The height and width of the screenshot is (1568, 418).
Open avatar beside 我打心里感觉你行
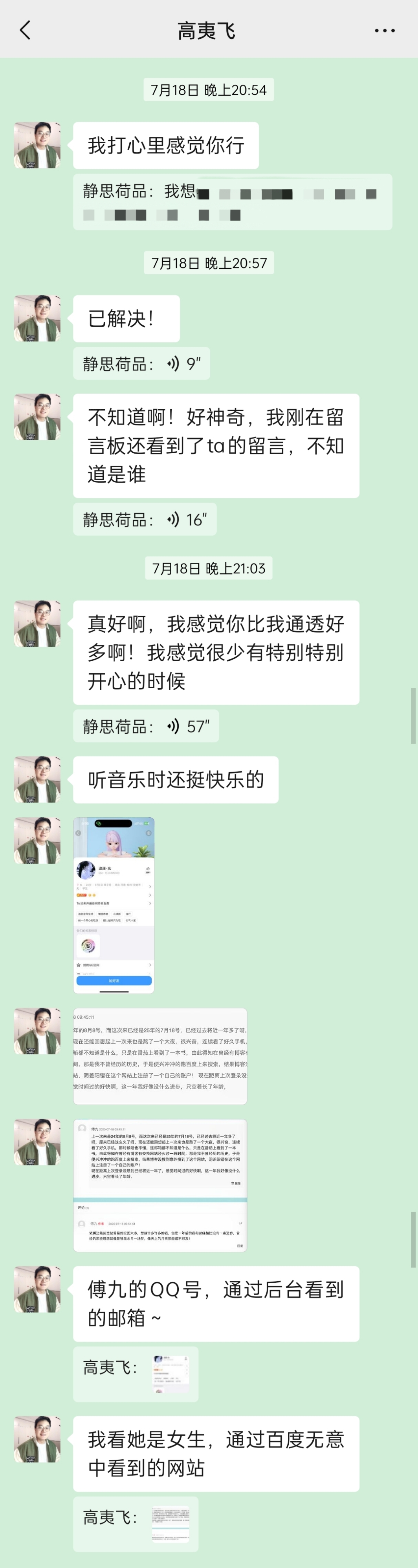(x=37, y=146)
